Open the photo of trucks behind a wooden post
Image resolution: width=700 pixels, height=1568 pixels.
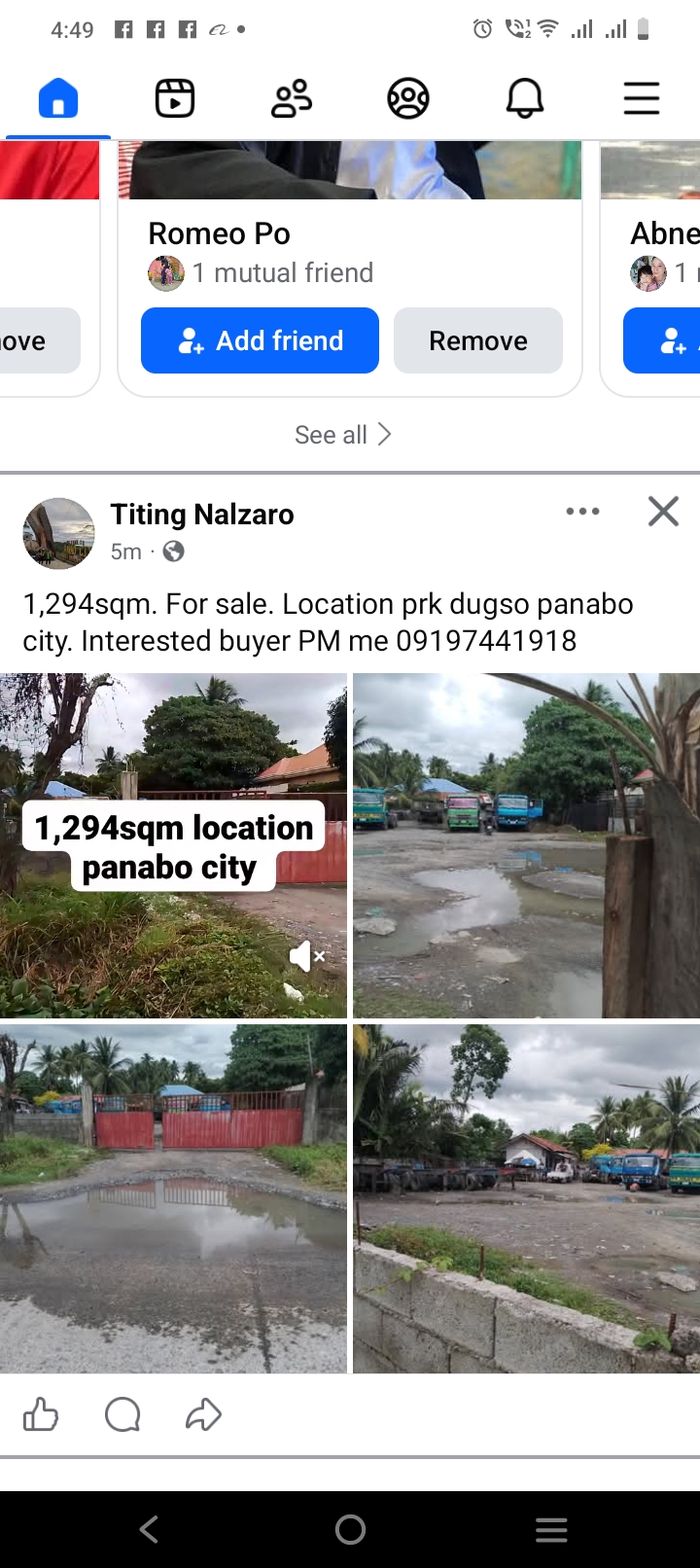[x=526, y=845]
